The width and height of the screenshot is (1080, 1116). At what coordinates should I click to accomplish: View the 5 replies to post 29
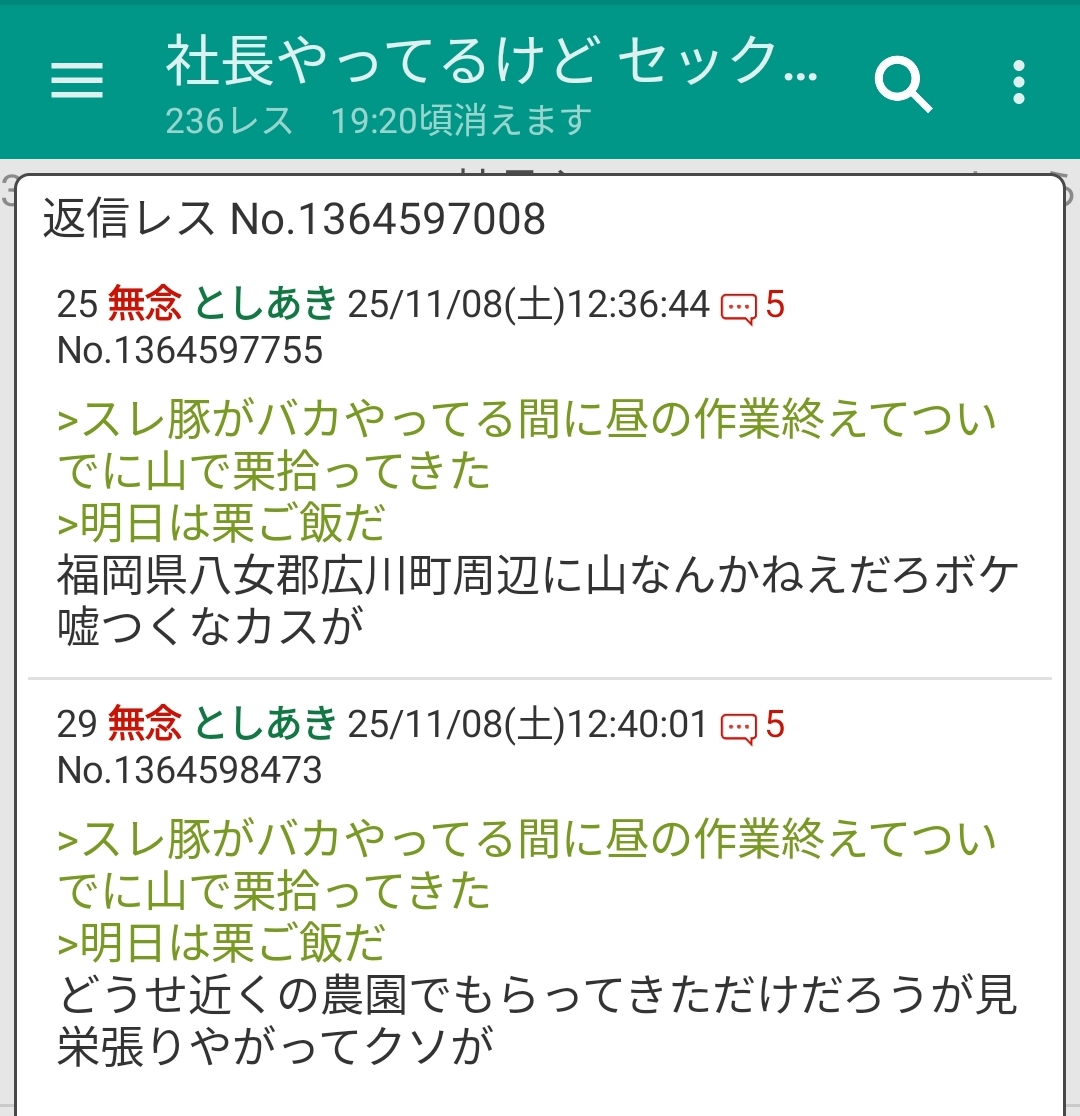click(753, 725)
